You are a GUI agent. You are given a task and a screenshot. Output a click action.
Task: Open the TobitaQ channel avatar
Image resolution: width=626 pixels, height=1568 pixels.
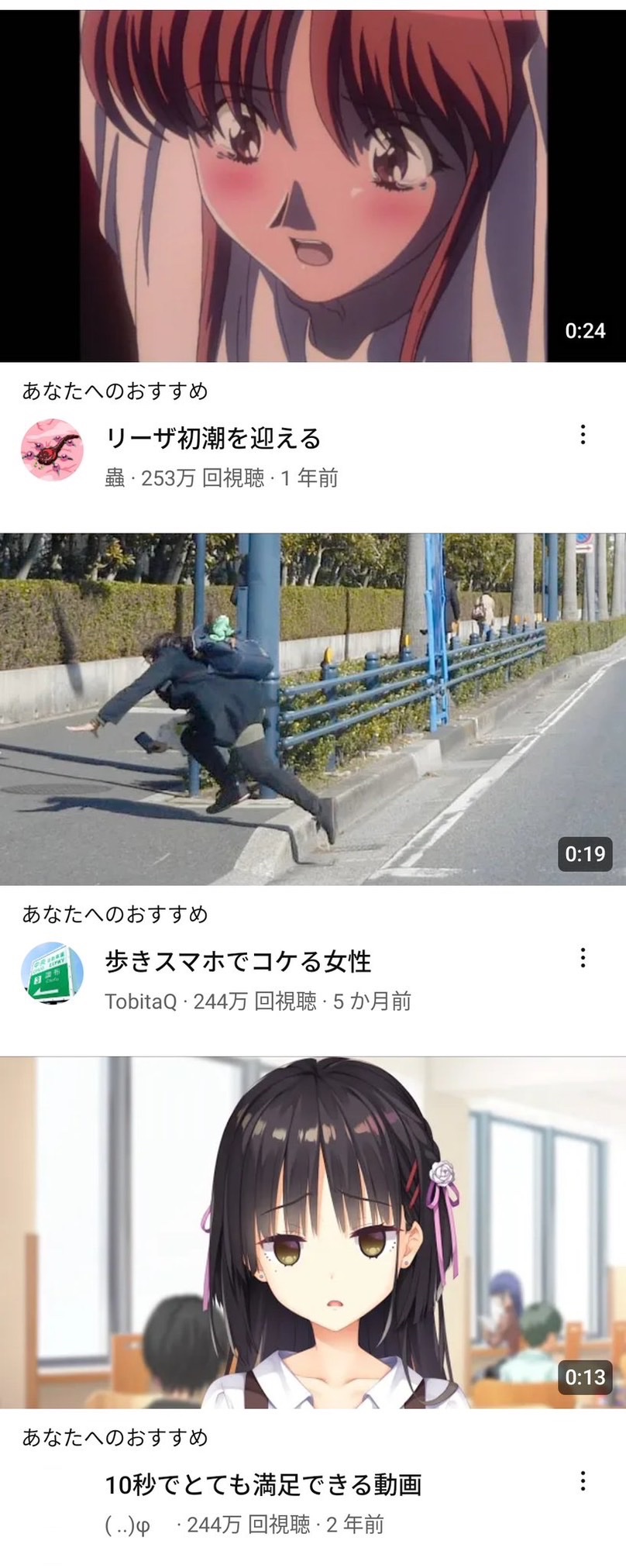pyautogui.click(x=52, y=974)
